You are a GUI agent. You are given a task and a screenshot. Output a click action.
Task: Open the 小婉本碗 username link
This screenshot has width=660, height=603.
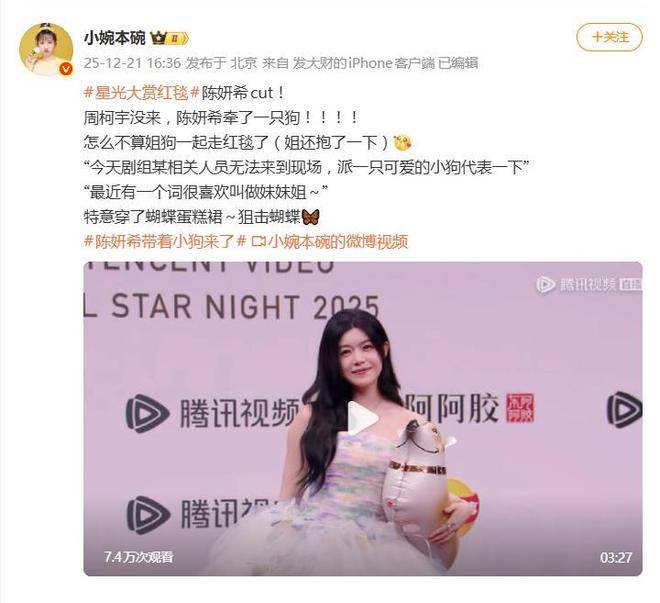click(x=116, y=37)
